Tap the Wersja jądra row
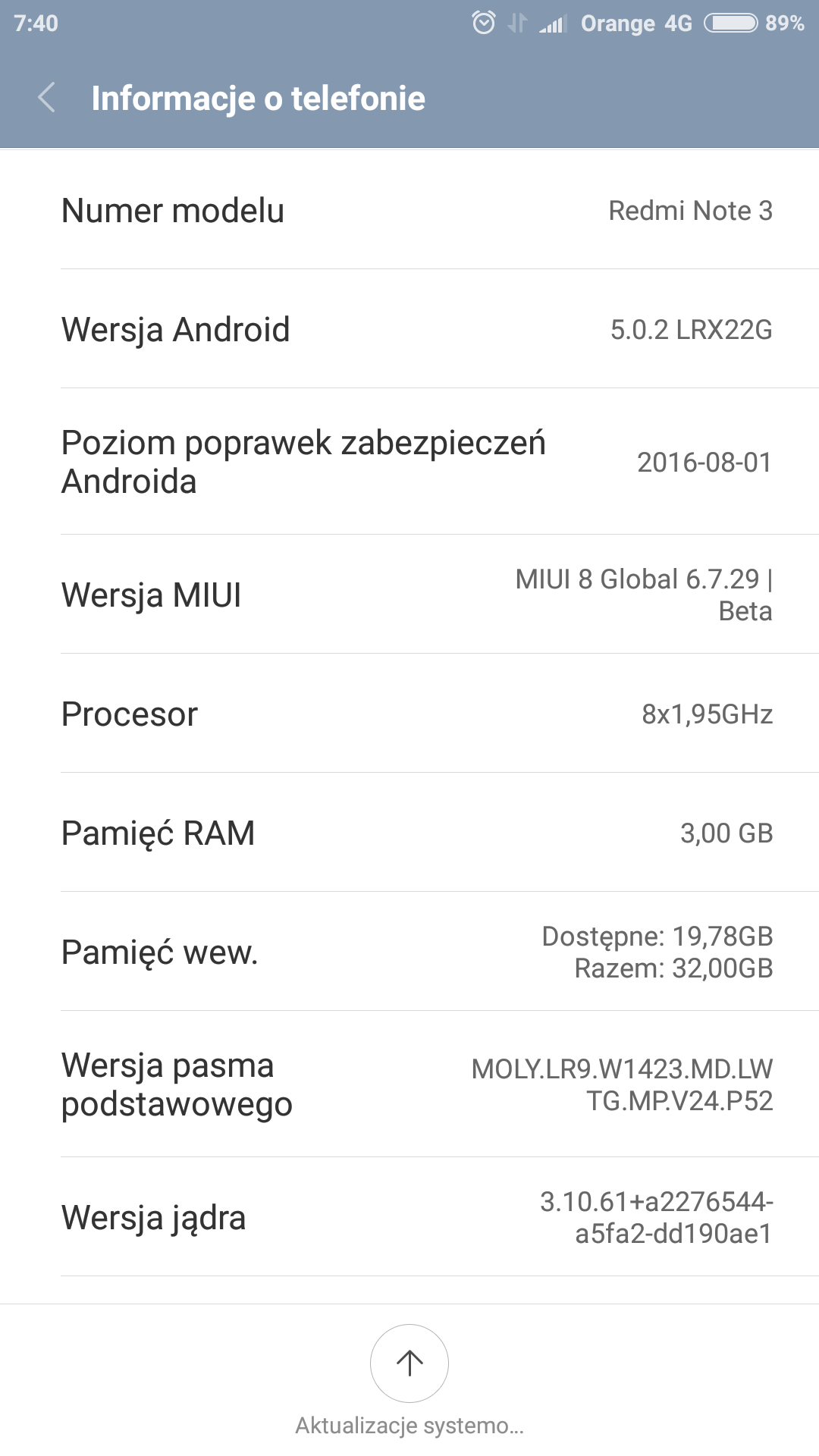The image size is (819, 1456). 409,1217
